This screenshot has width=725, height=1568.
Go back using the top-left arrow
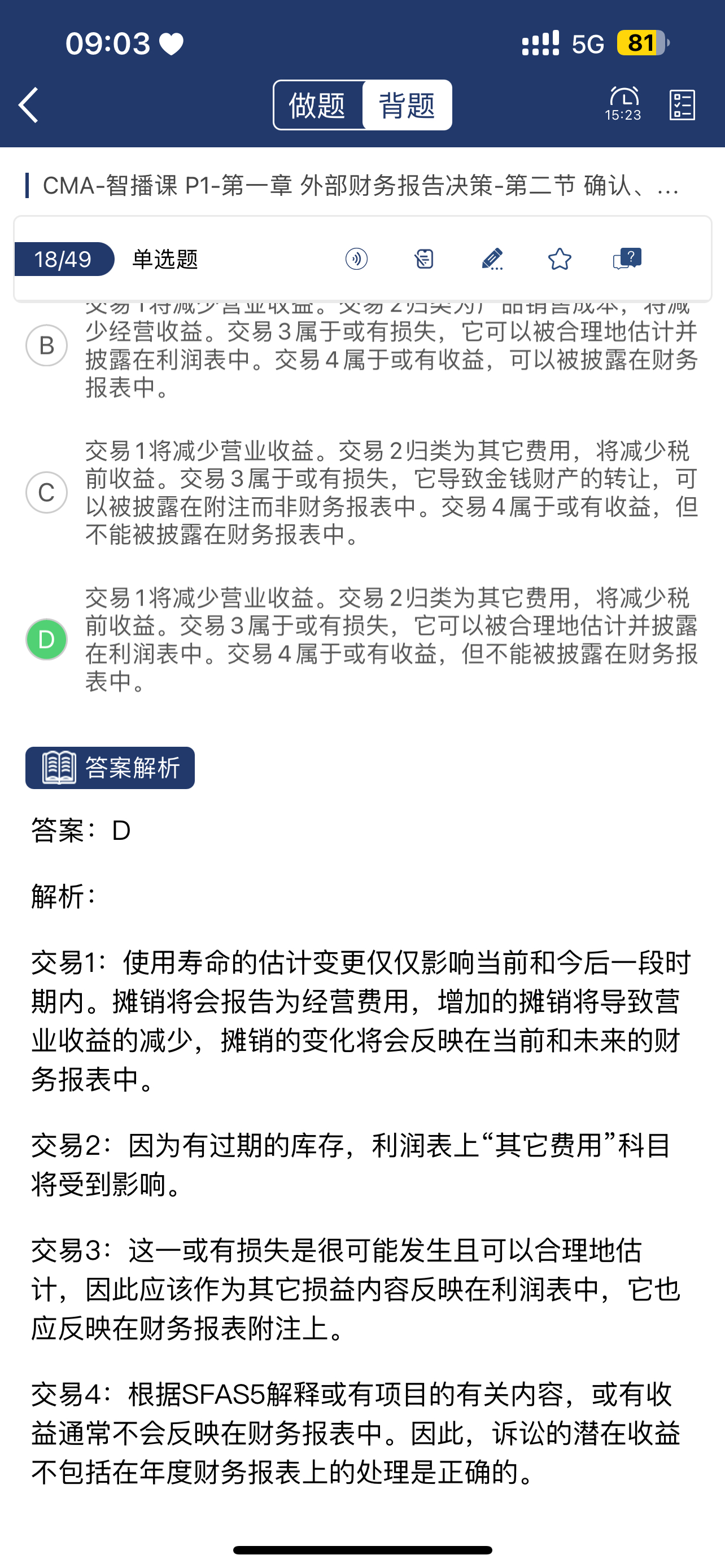[29, 104]
